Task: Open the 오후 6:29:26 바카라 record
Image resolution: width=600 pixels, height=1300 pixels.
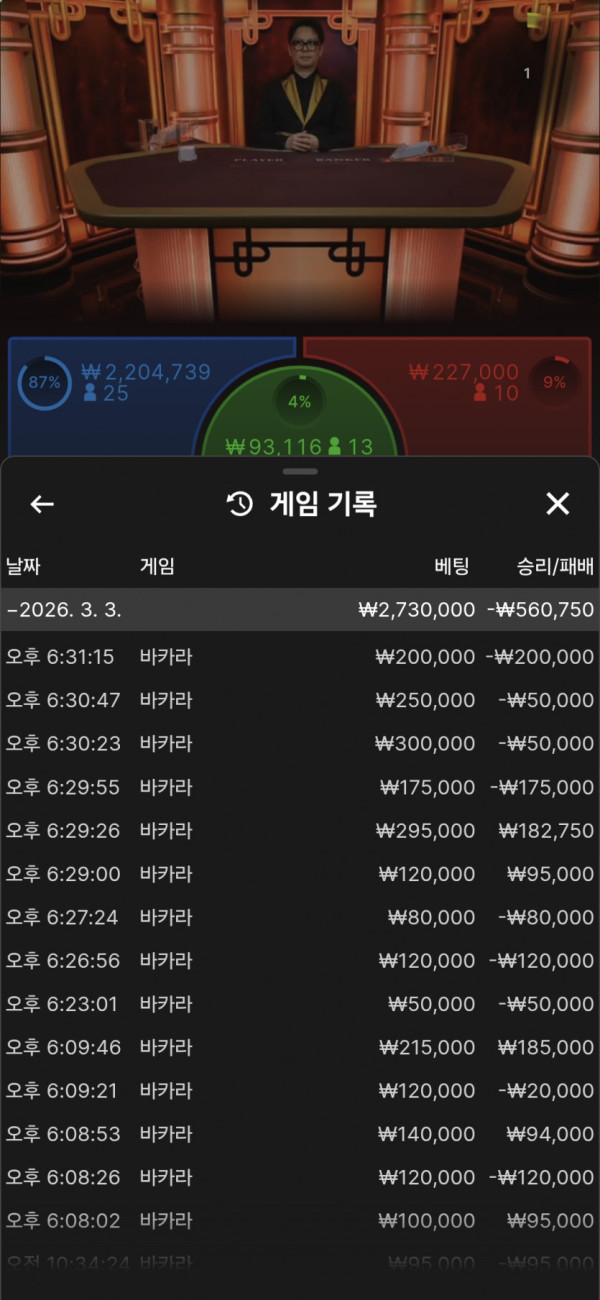Action: point(300,830)
